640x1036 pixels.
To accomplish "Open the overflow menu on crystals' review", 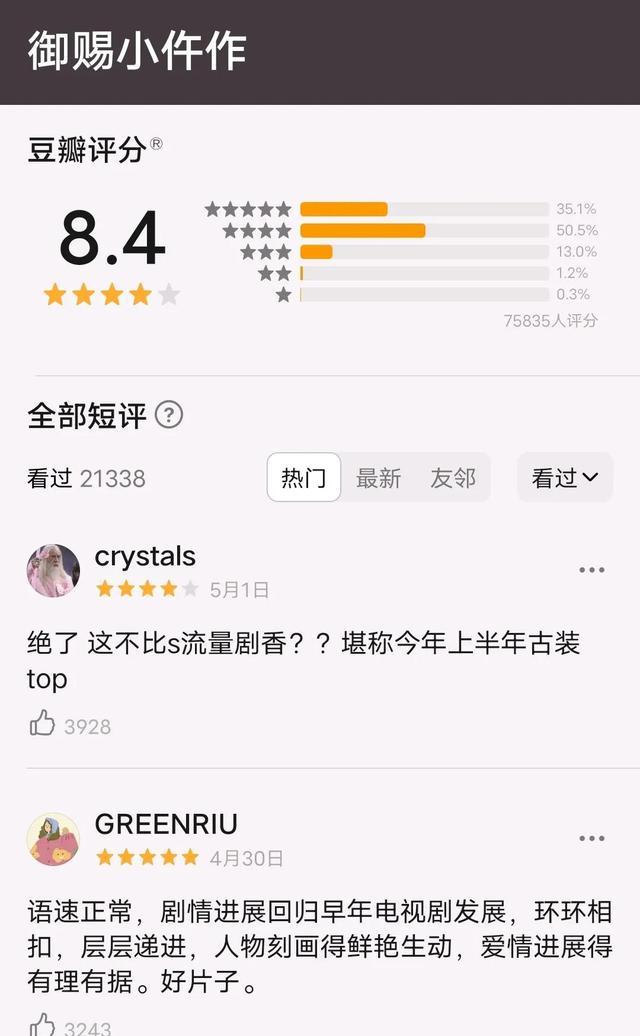I will coord(591,570).
